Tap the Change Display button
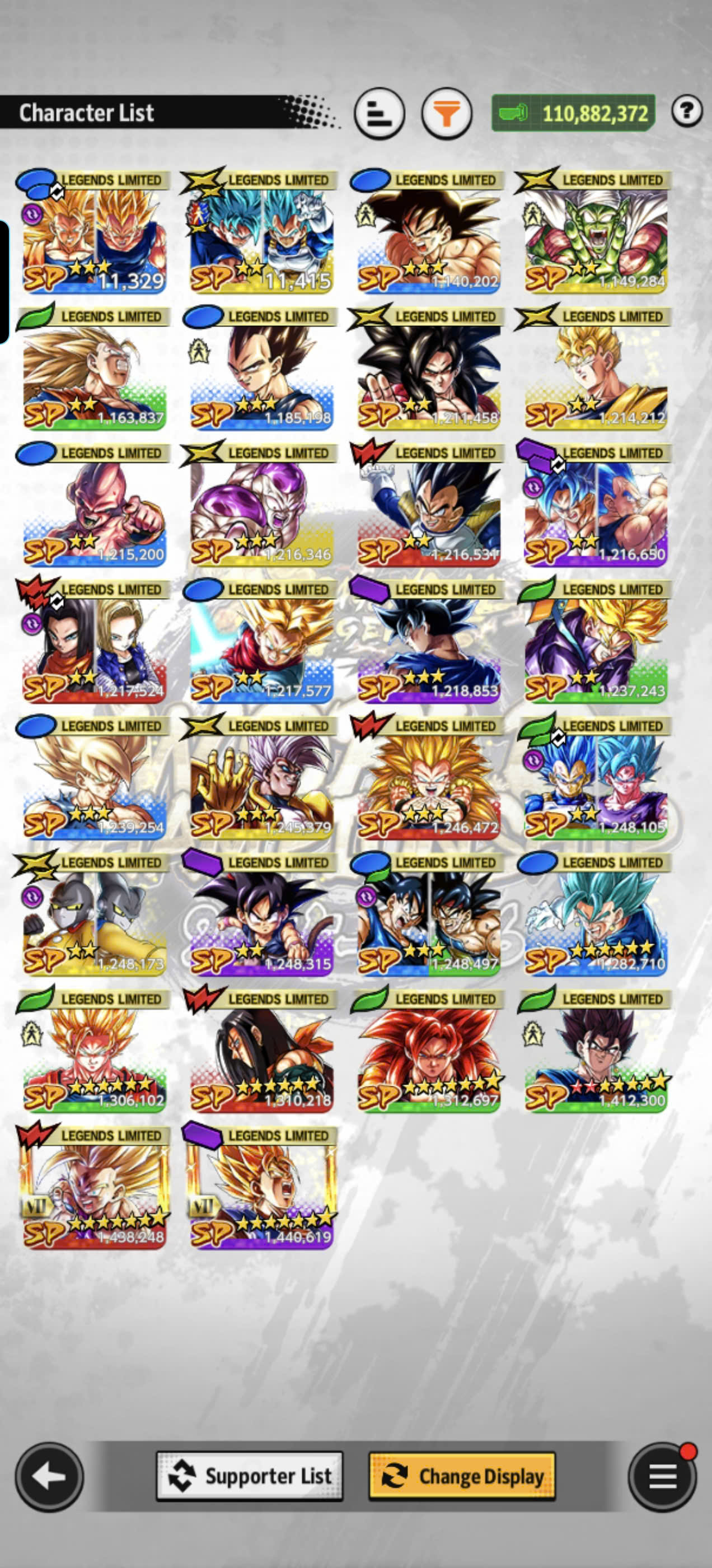712x1568 pixels. [462, 1476]
